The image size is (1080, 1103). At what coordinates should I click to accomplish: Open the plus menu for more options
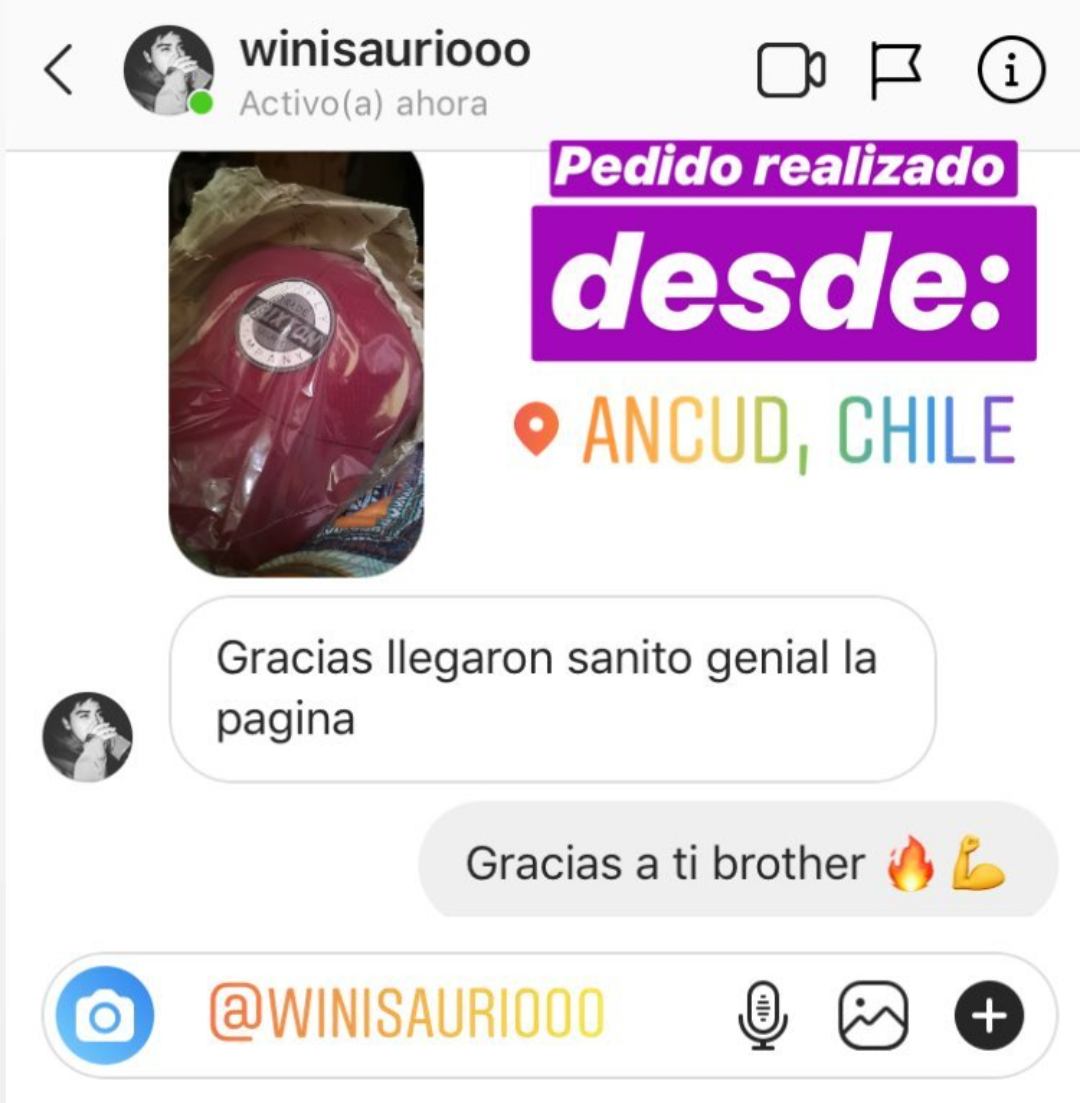[x=989, y=1015]
